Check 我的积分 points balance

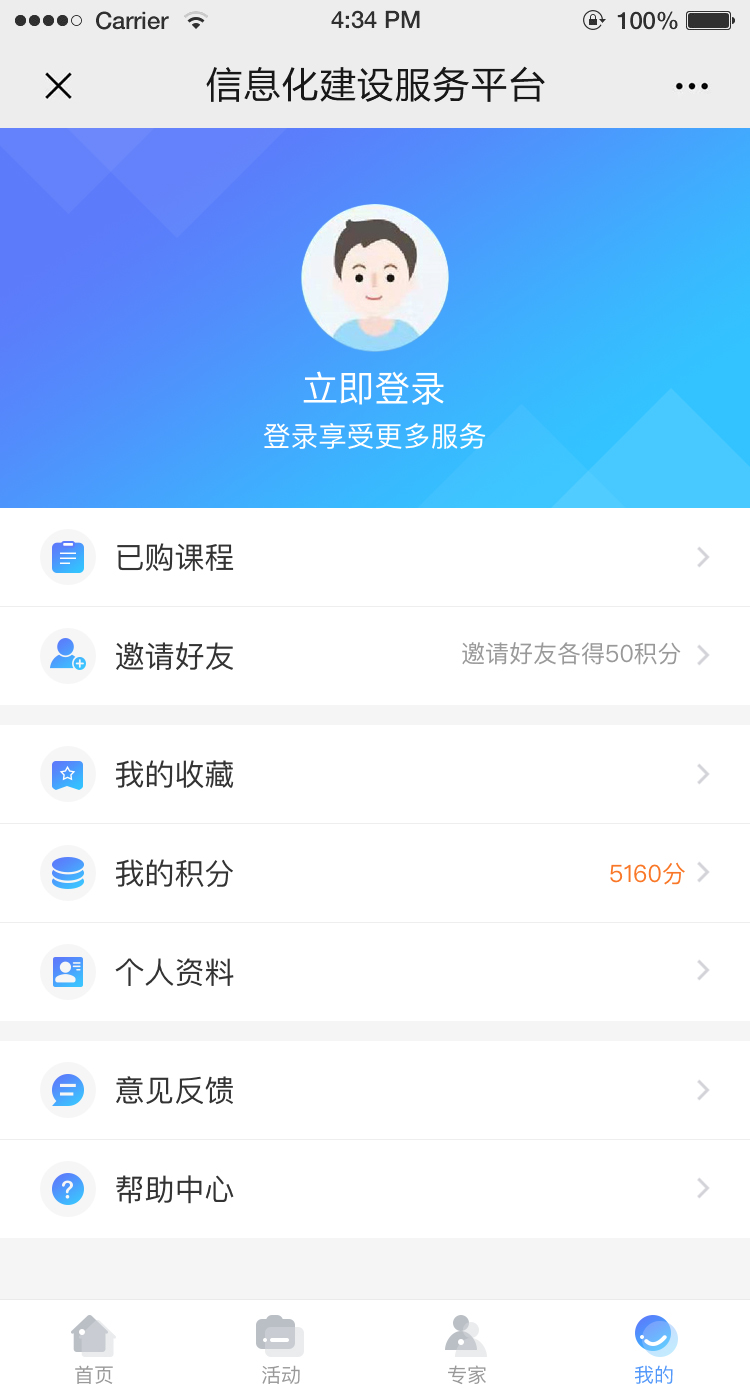[x=374, y=873]
